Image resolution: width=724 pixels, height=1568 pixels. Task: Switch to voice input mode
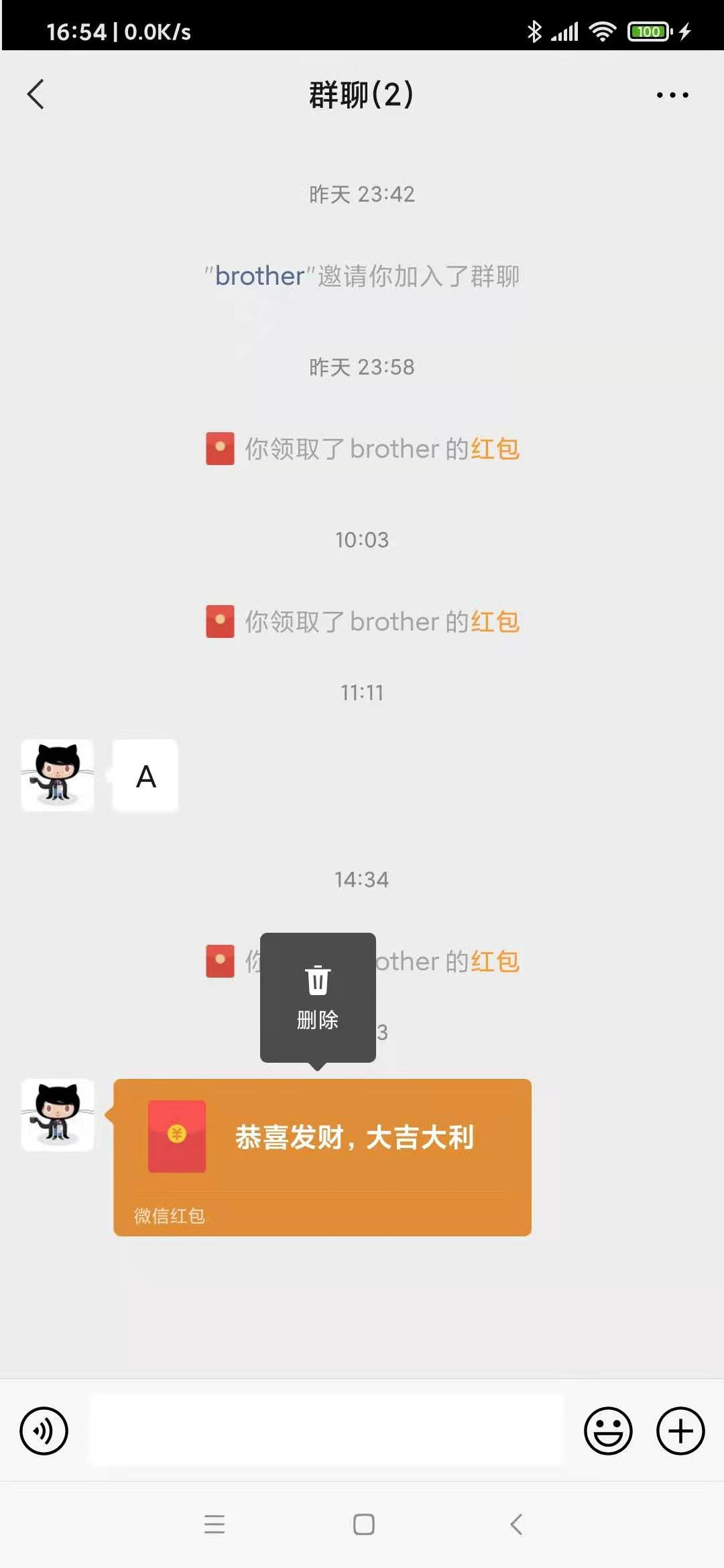click(x=44, y=1431)
